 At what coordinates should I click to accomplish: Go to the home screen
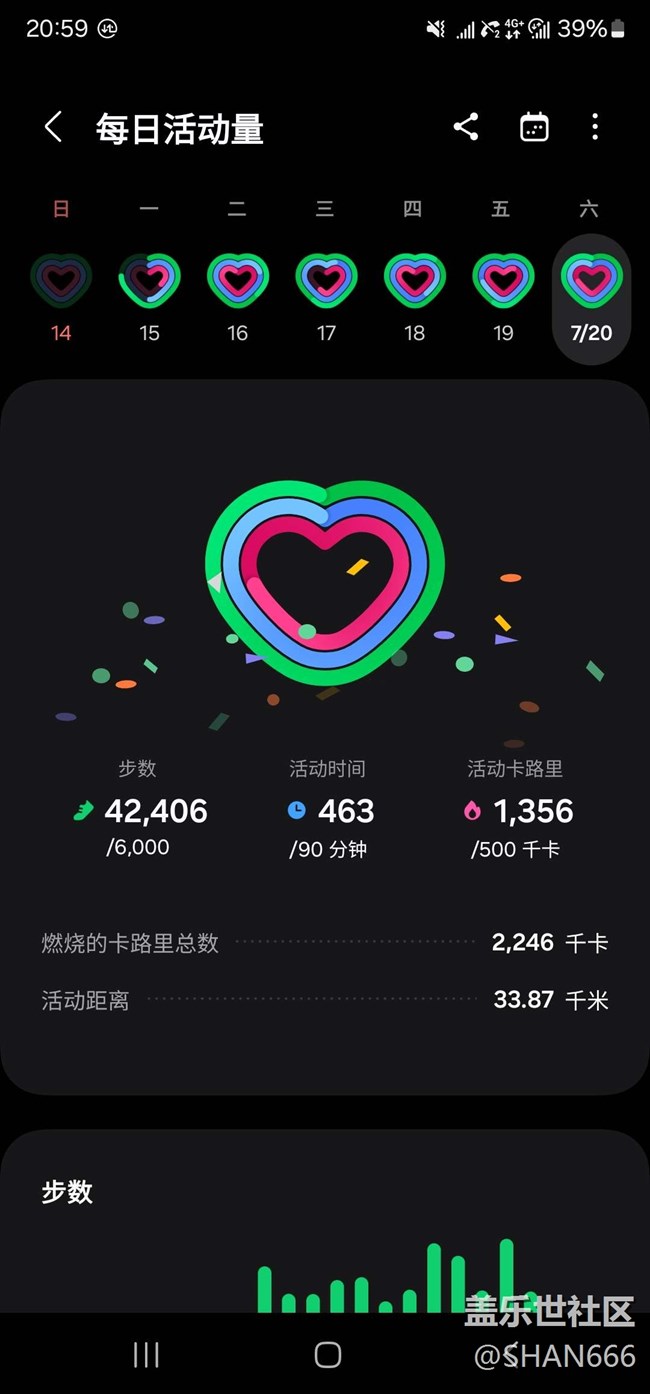pos(328,1354)
